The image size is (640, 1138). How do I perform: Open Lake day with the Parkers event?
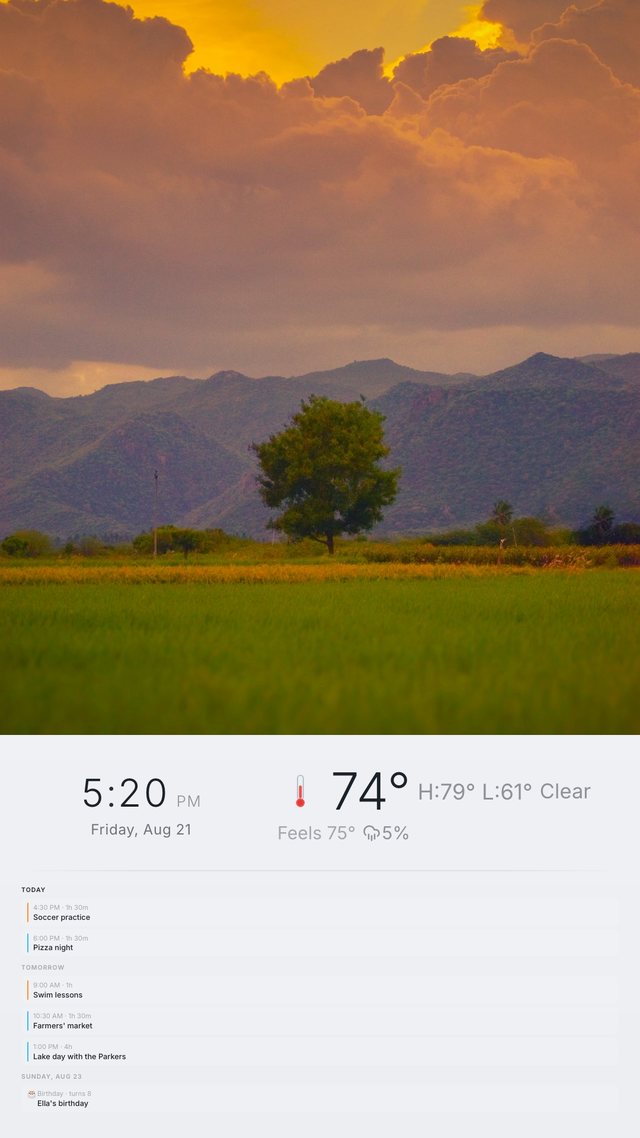click(x=320, y=1052)
